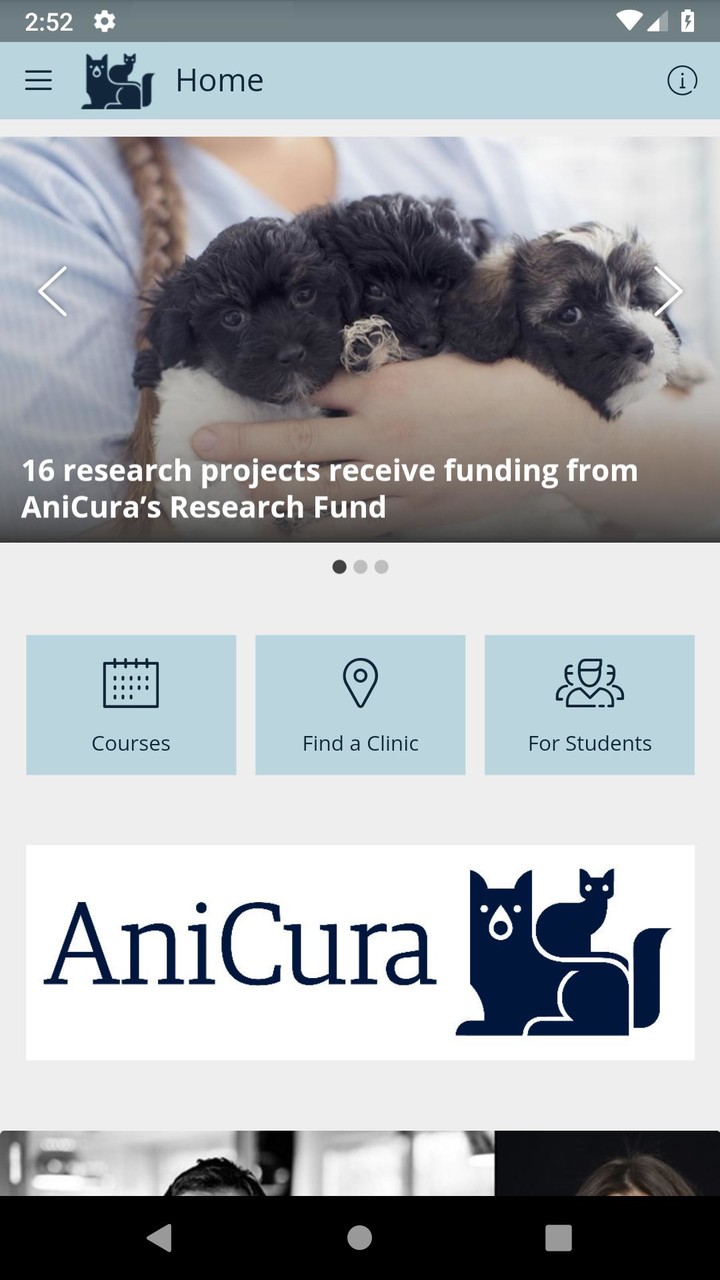720x1280 pixels.
Task: Activate the first filled carousel dot
Action: tap(339, 566)
